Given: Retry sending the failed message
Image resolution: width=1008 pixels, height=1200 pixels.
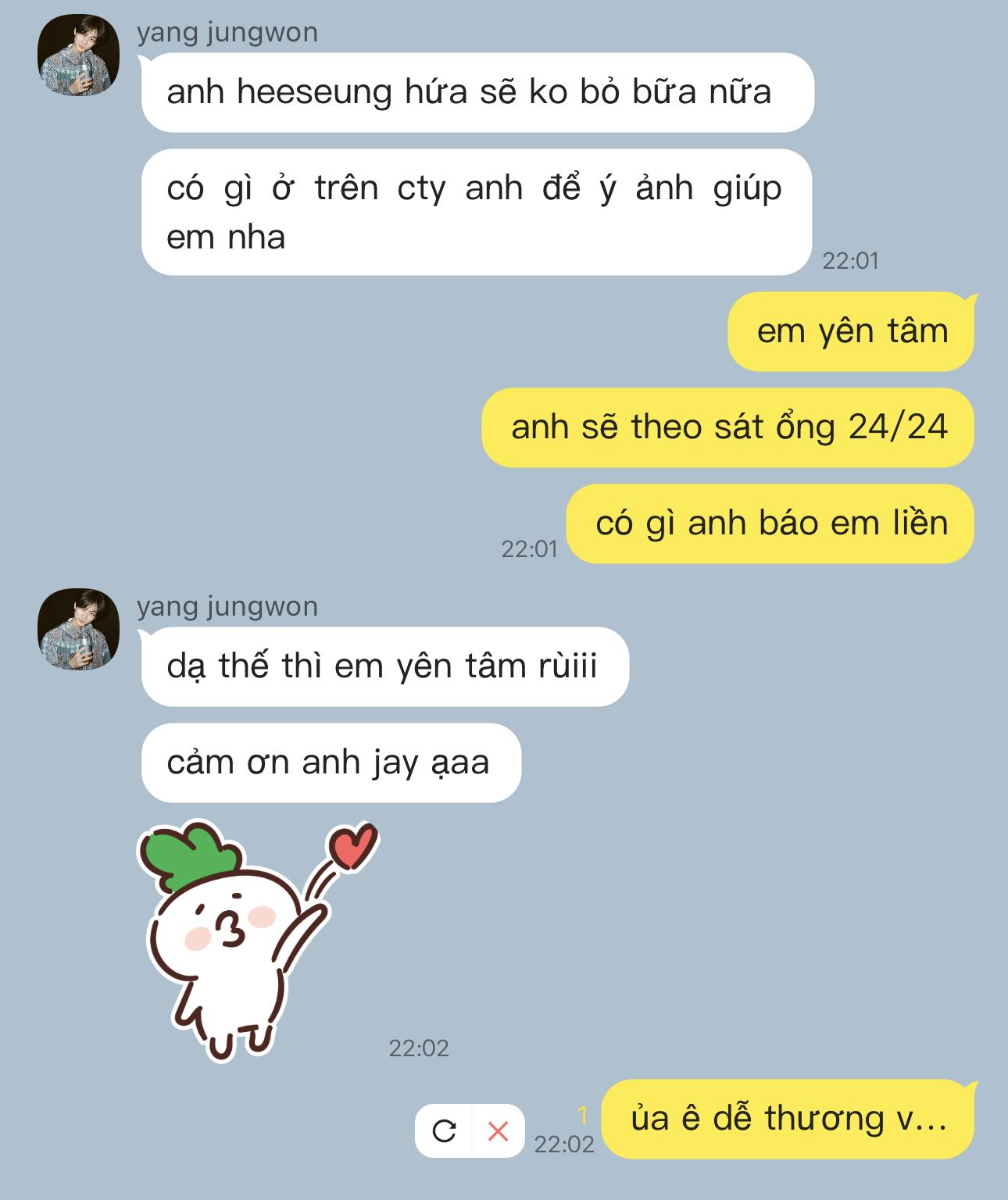Looking at the screenshot, I should [444, 1130].
